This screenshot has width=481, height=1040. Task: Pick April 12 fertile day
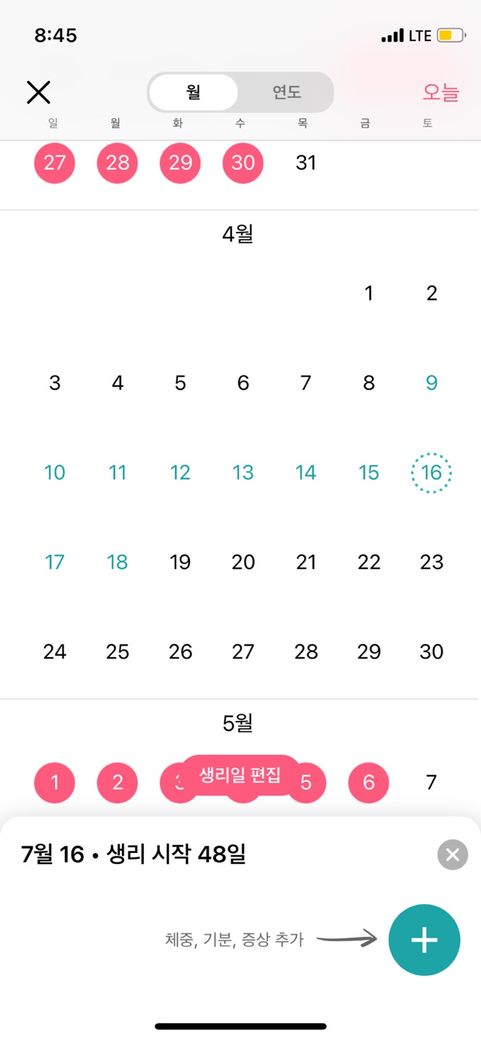click(x=180, y=473)
